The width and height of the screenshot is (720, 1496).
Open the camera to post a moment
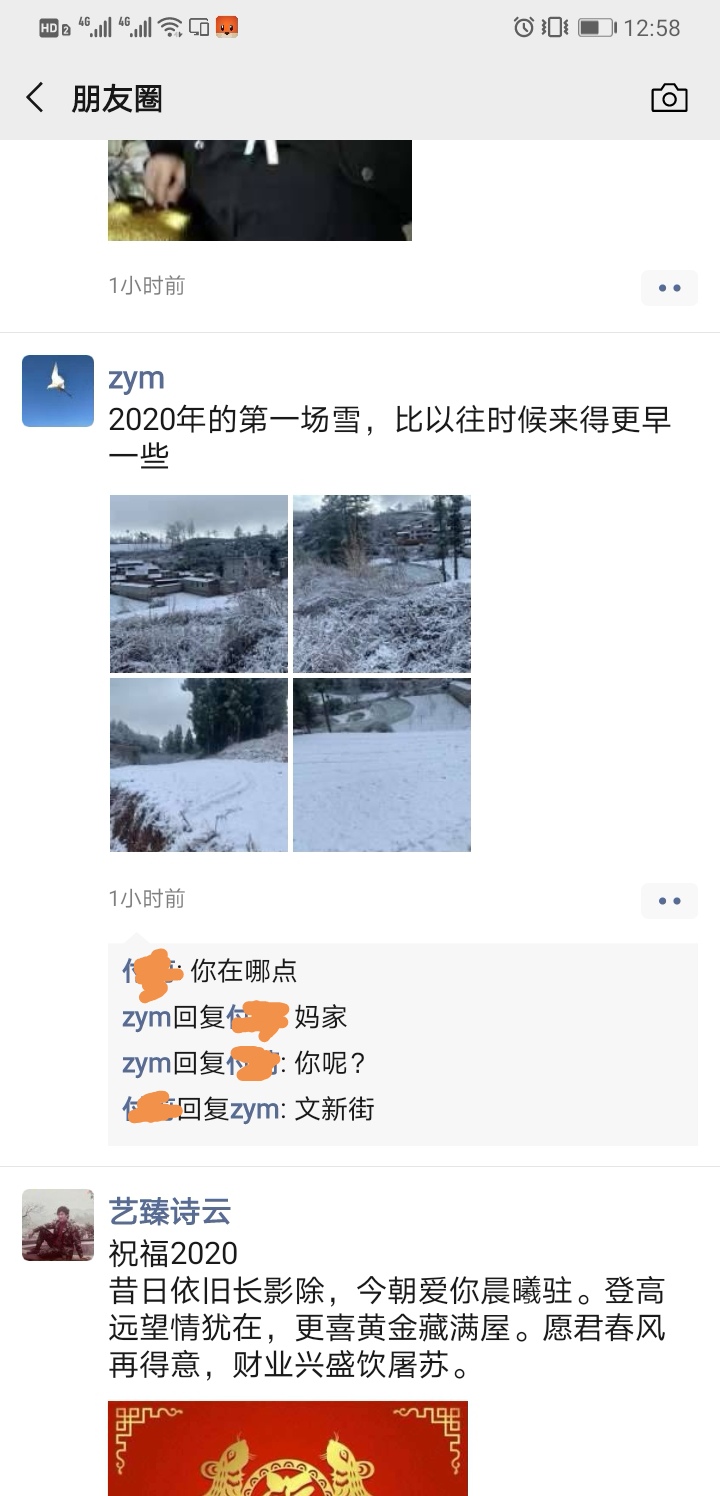click(669, 98)
